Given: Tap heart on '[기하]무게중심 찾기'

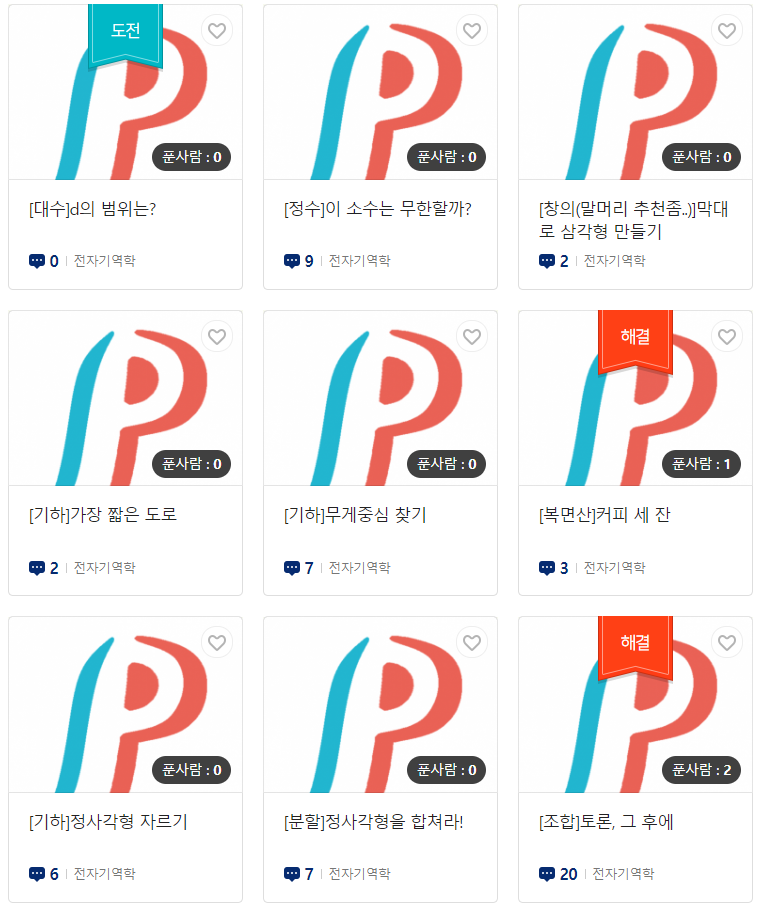Looking at the screenshot, I should point(472,337).
